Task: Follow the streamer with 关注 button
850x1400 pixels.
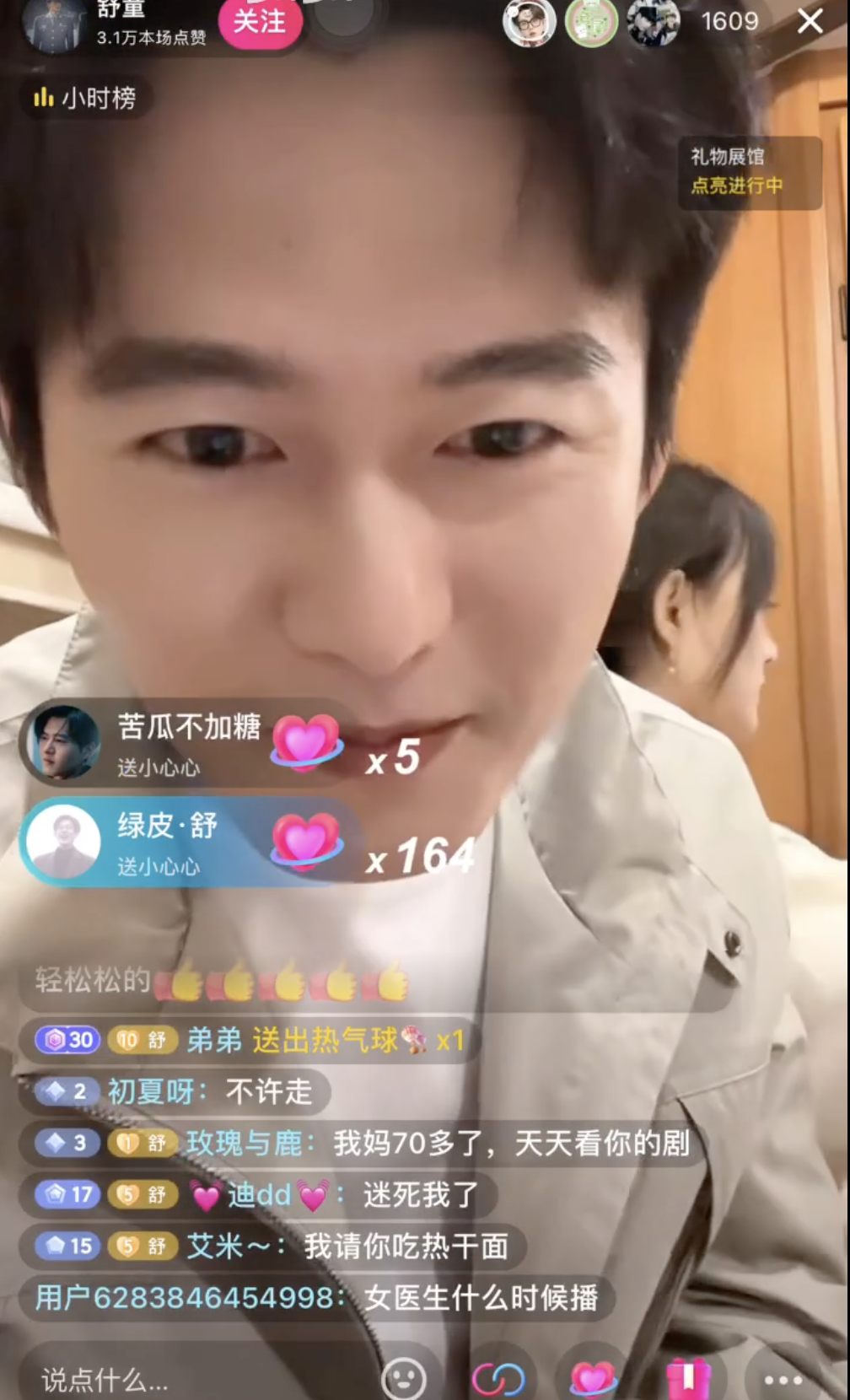Action: (x=259, y=22)
